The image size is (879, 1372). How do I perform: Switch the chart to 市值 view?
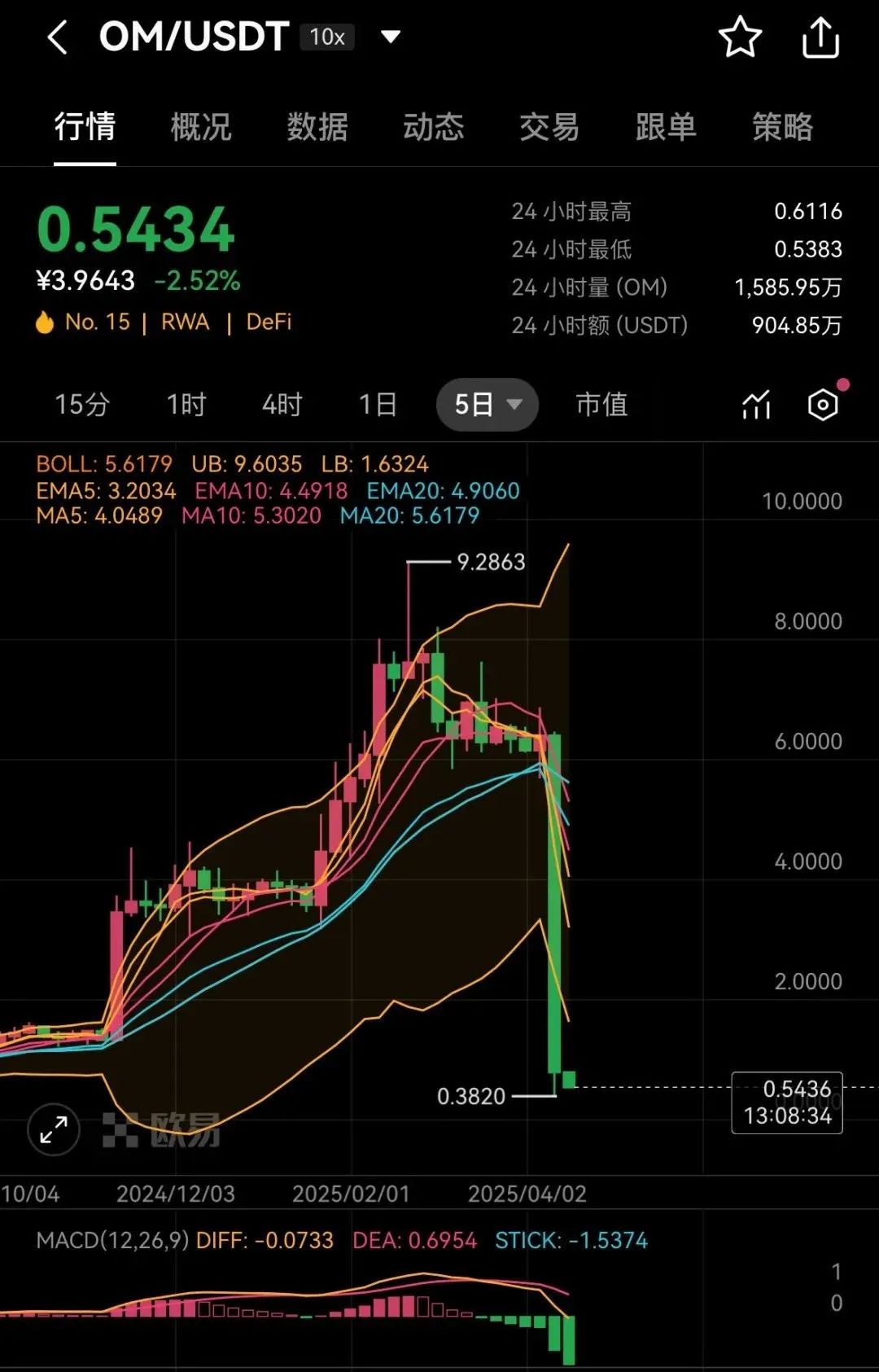pyautogui.click(x=602, y=404)
